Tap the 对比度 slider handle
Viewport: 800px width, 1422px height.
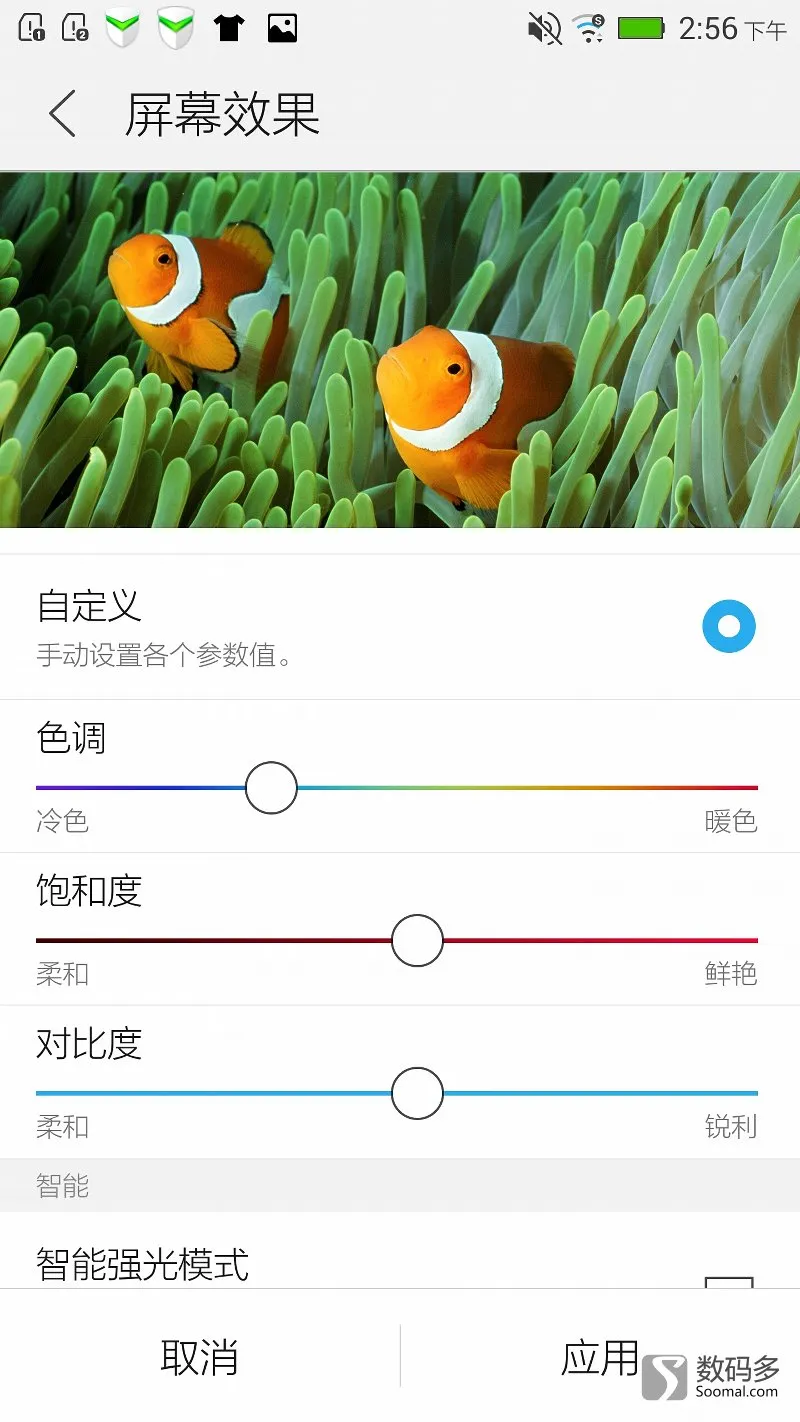[417, 1093]
